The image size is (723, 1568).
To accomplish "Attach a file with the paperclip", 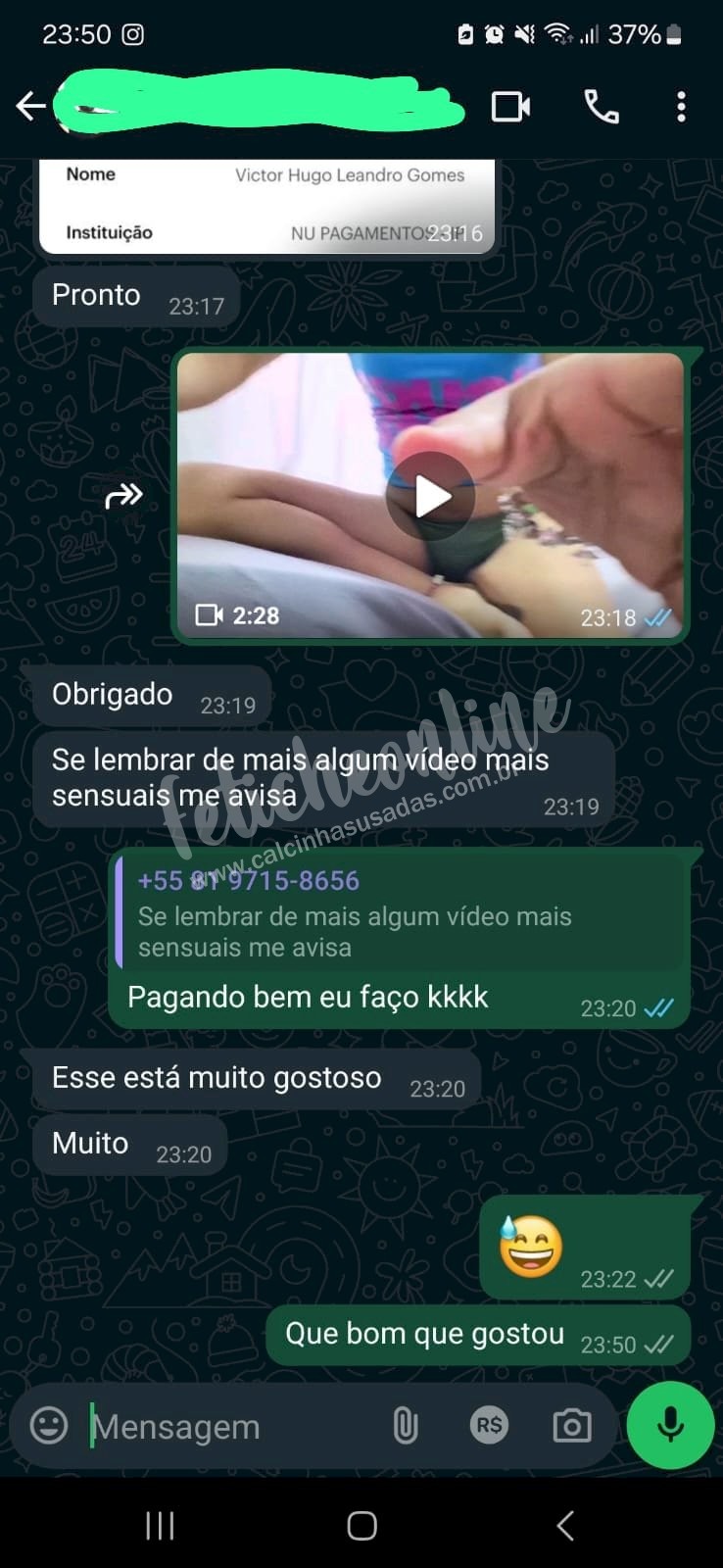I will [x=405, y=1426].
